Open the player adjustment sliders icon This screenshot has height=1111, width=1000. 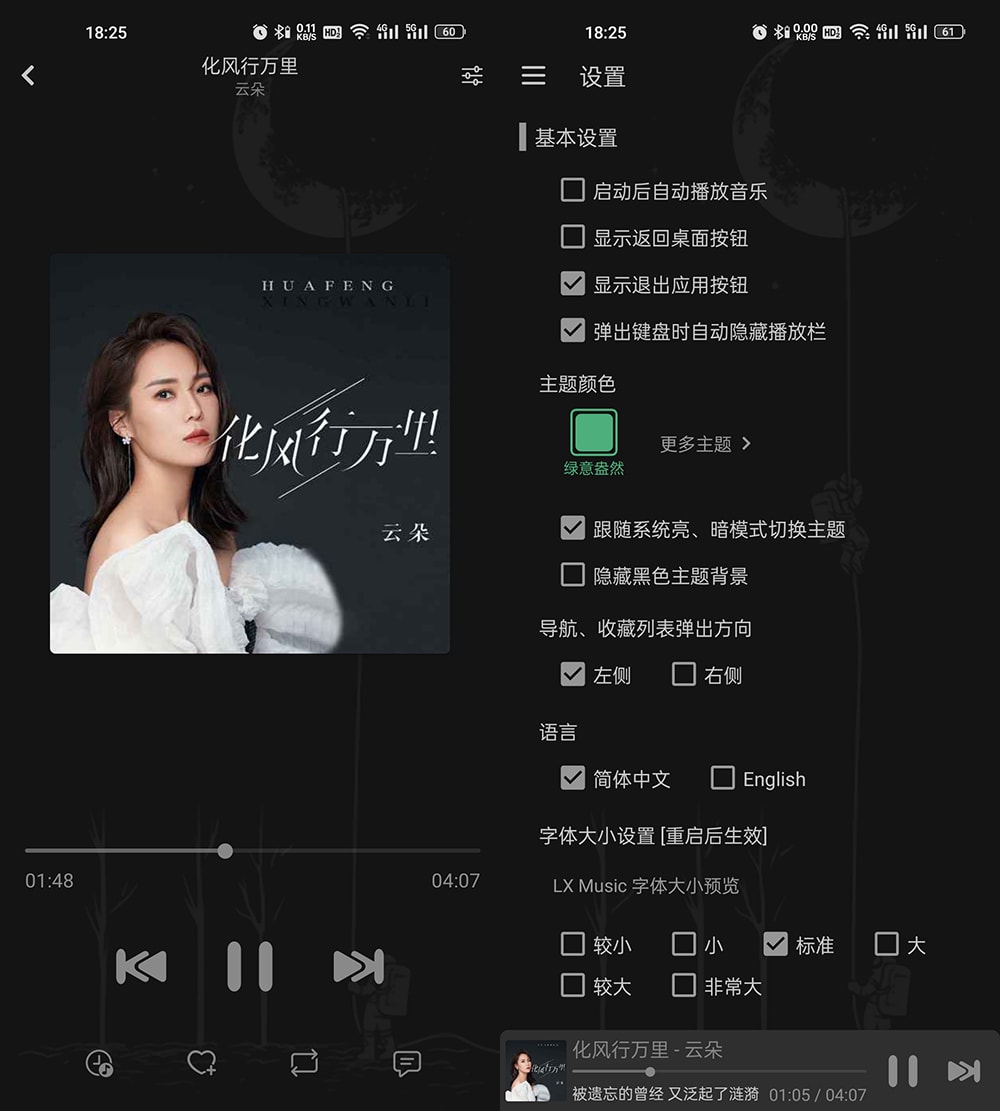pos(472,76)
